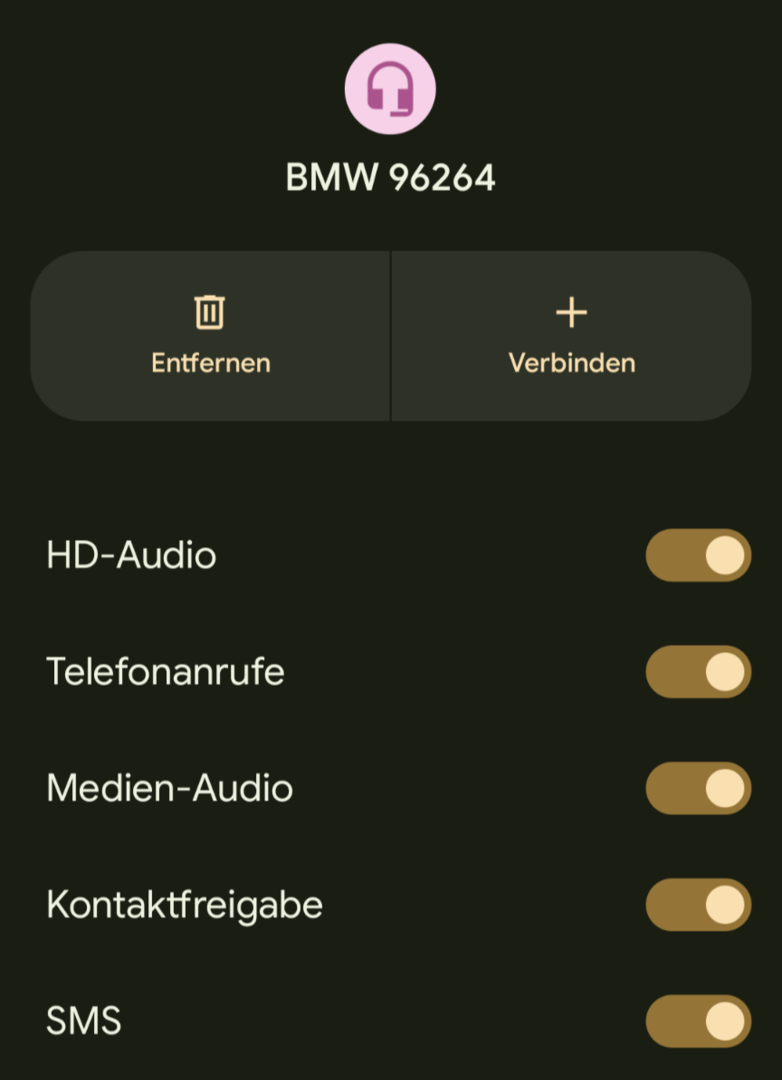Turn off Telefonanrufe toggle
782x1080 pixels.
(x=698, y=672)
